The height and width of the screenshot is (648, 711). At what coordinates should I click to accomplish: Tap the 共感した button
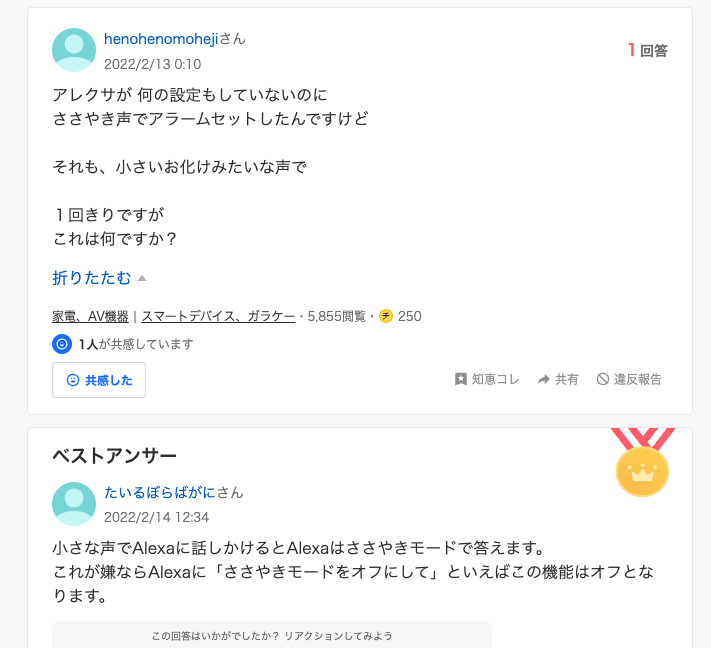coord(99,380)
